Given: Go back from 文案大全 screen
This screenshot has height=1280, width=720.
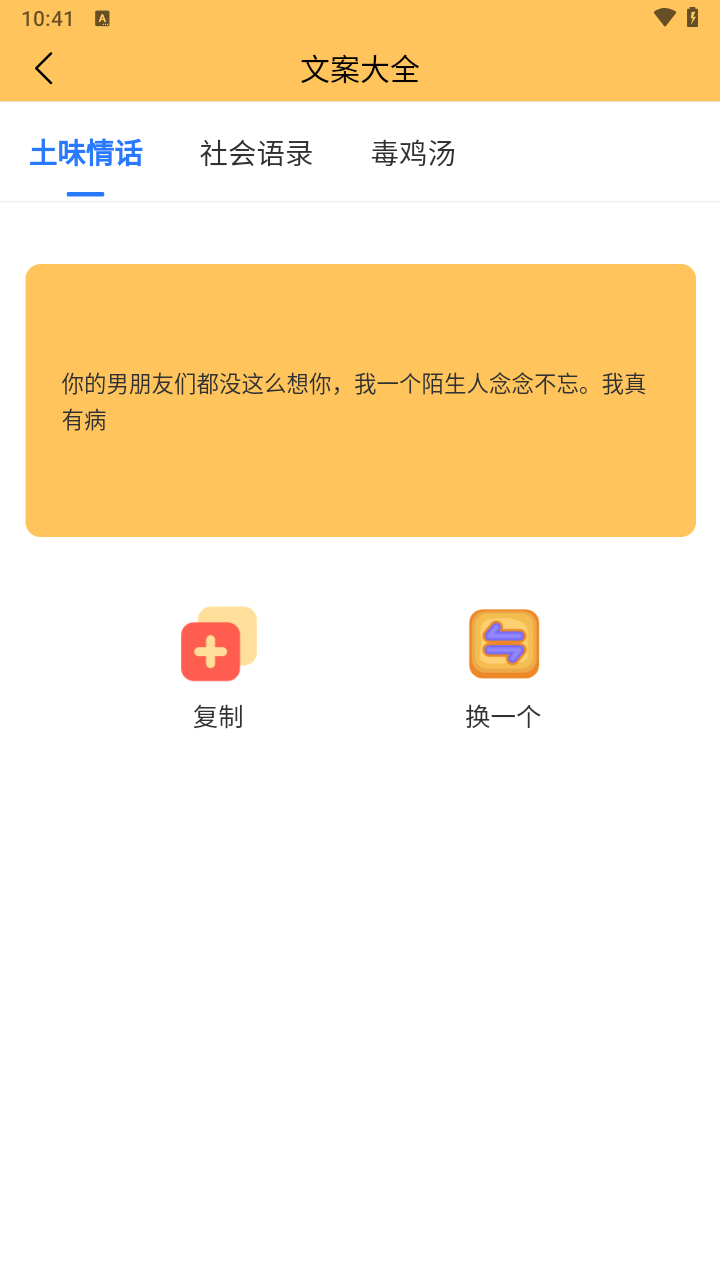Looking at the screenshot, I should [44, 69].
